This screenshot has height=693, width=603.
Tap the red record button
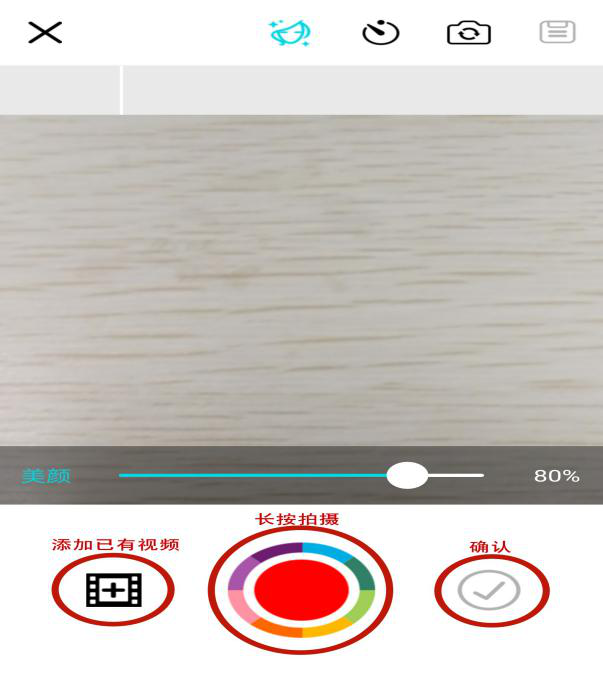300,590
